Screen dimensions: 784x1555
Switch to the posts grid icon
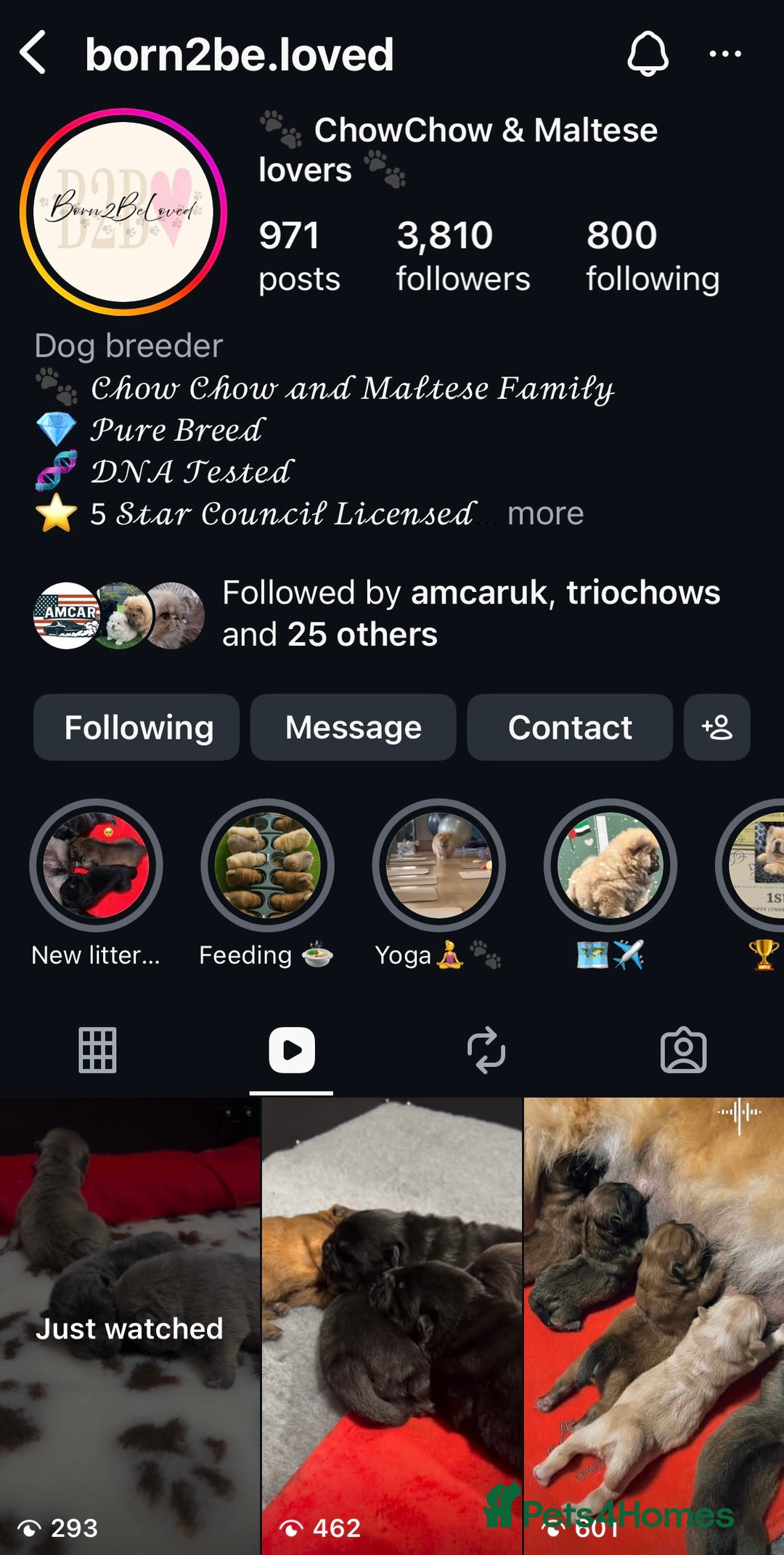pyautogui.click(x=97, y=1049)
